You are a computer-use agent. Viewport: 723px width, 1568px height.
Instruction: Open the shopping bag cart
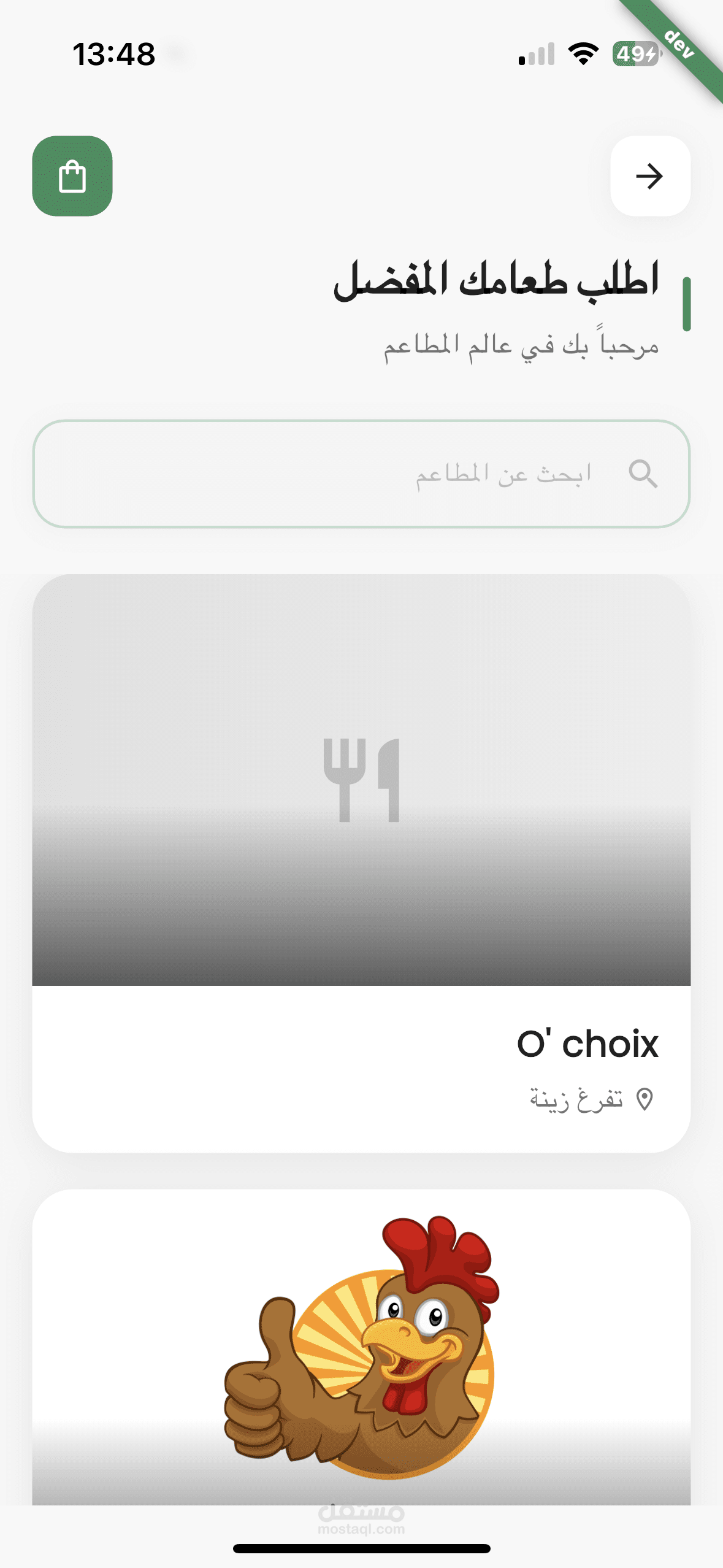tap(72, 176)
